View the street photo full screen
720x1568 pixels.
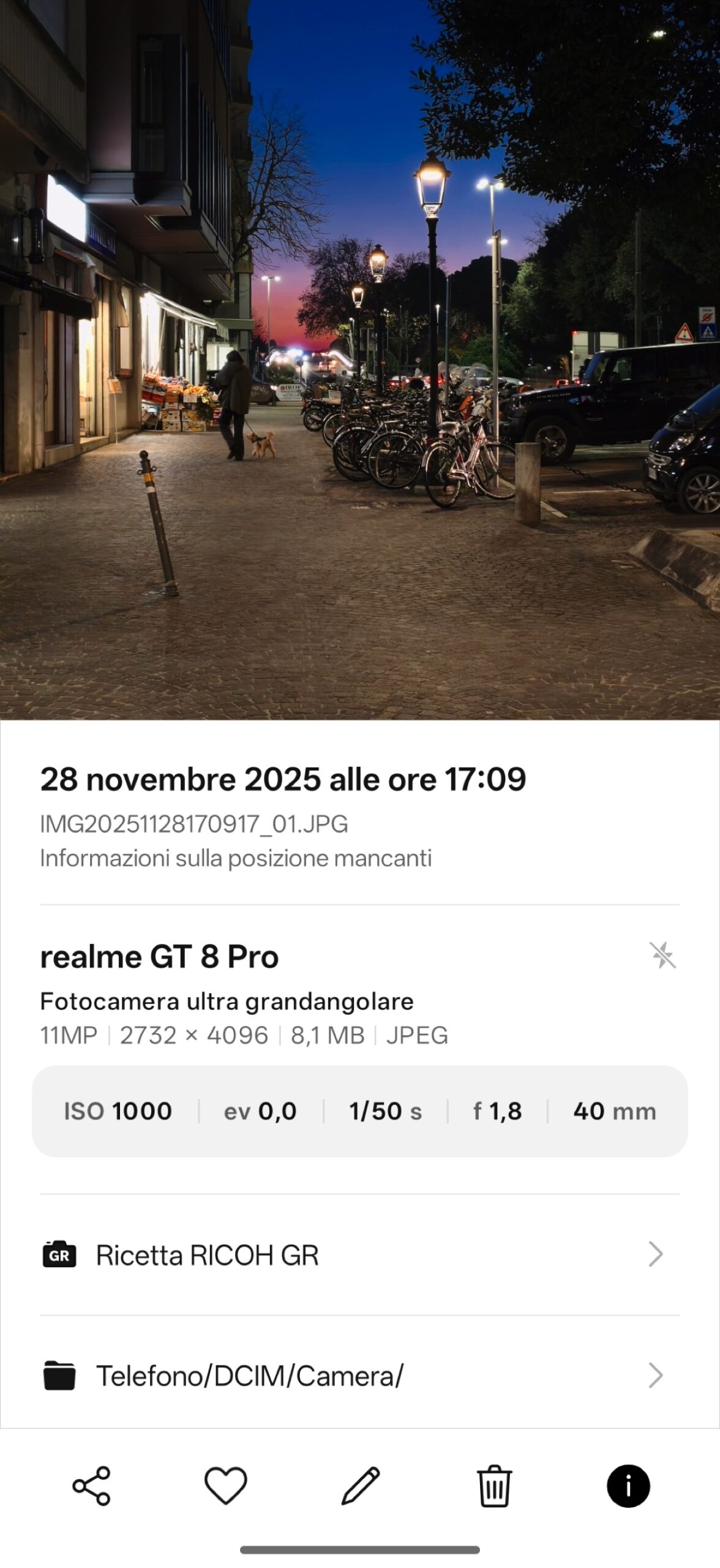pos(360,360)
